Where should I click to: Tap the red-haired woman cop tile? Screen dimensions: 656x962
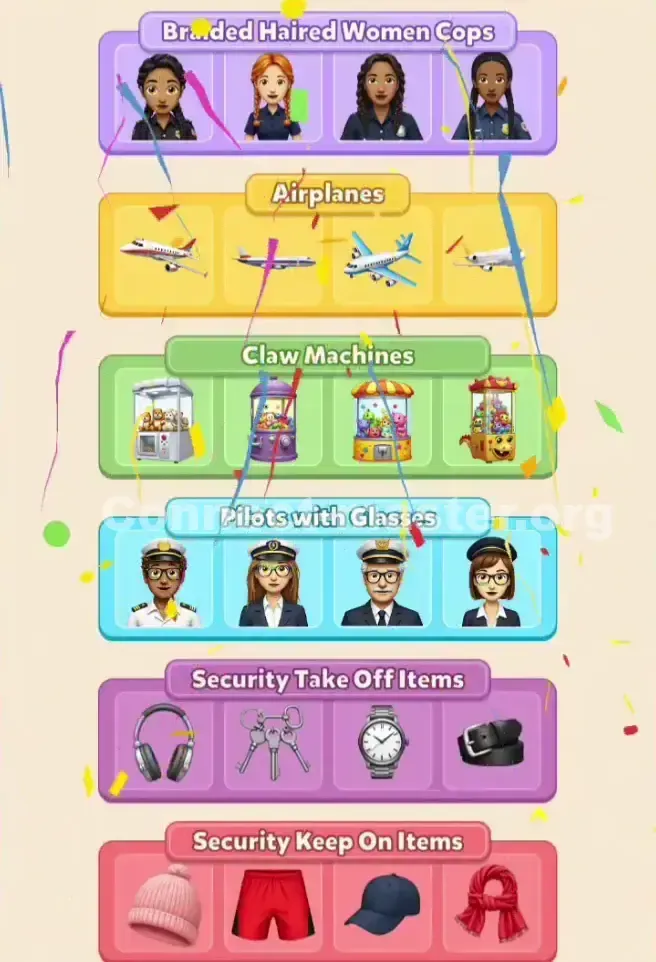click(273, 97)
